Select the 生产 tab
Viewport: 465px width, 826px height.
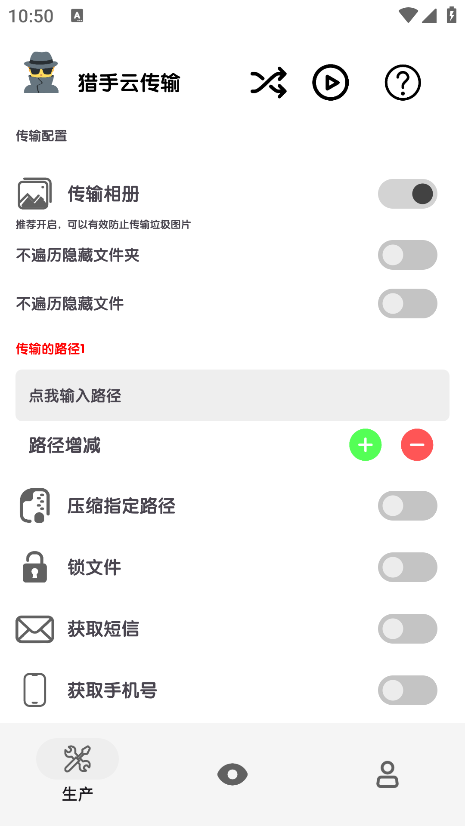pos(77,771)
